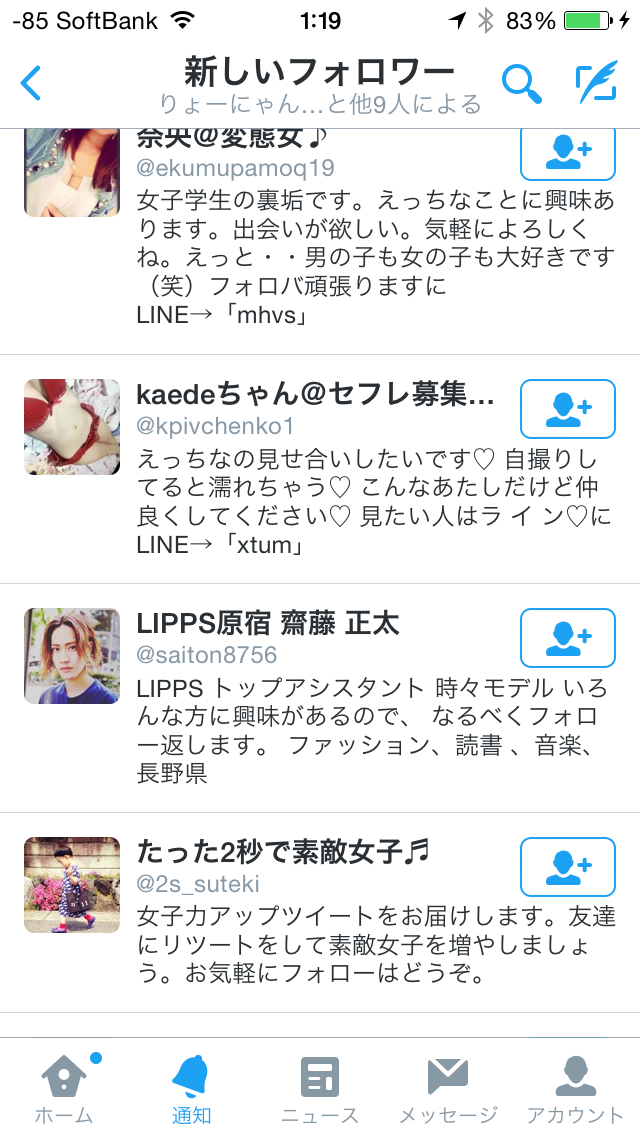Follow LIPPS原宿 齋藤 正太

[567, 637]
